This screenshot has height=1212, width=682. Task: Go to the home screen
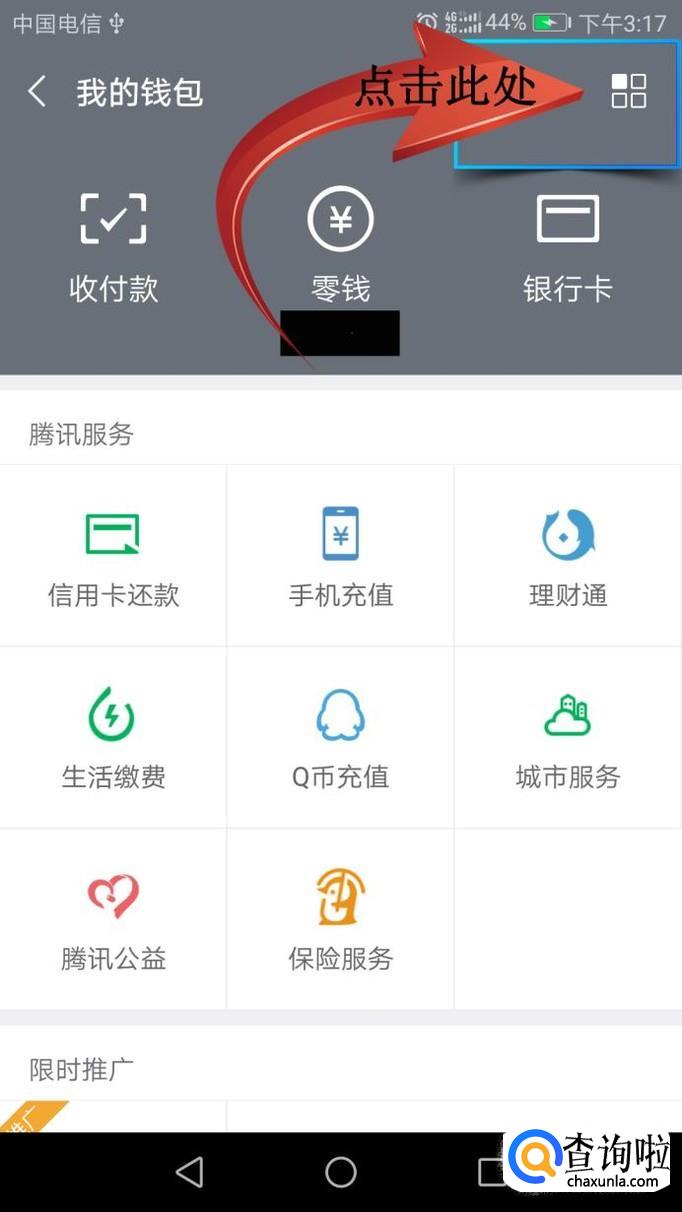(x=341, y=1172)
